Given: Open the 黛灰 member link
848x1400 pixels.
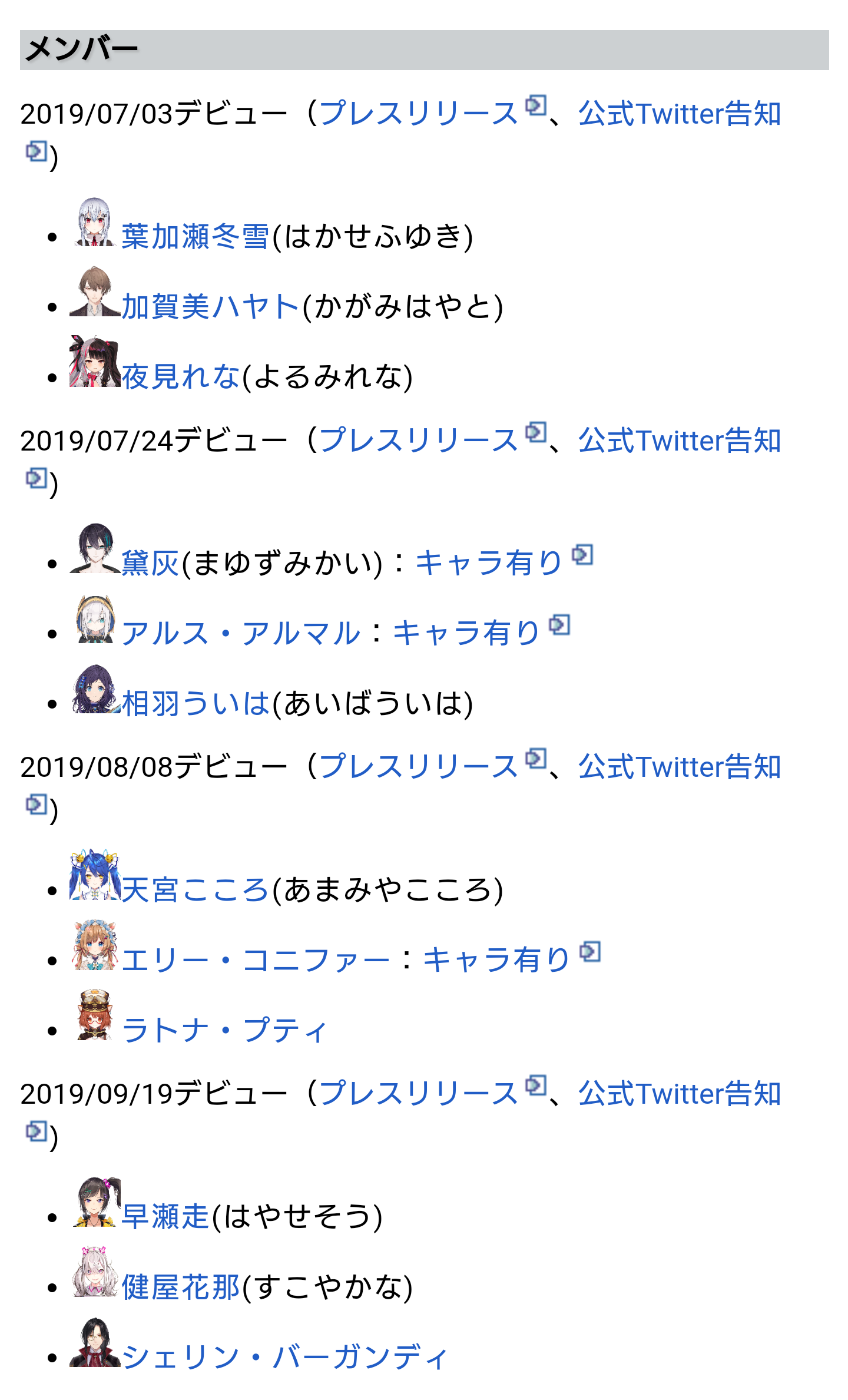Looking at the screenshot, I should click(150, 564).
